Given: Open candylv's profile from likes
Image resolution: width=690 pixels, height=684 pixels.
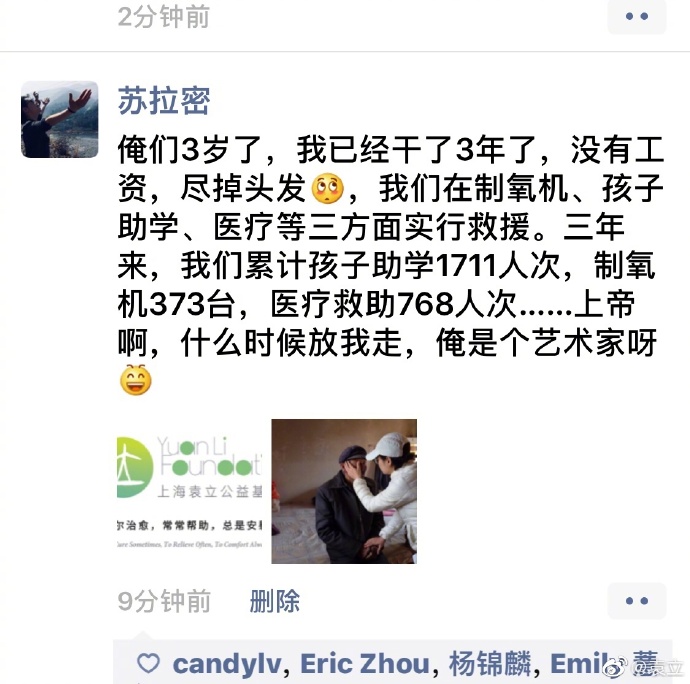Looking at the screenshot, I should 229,663.
